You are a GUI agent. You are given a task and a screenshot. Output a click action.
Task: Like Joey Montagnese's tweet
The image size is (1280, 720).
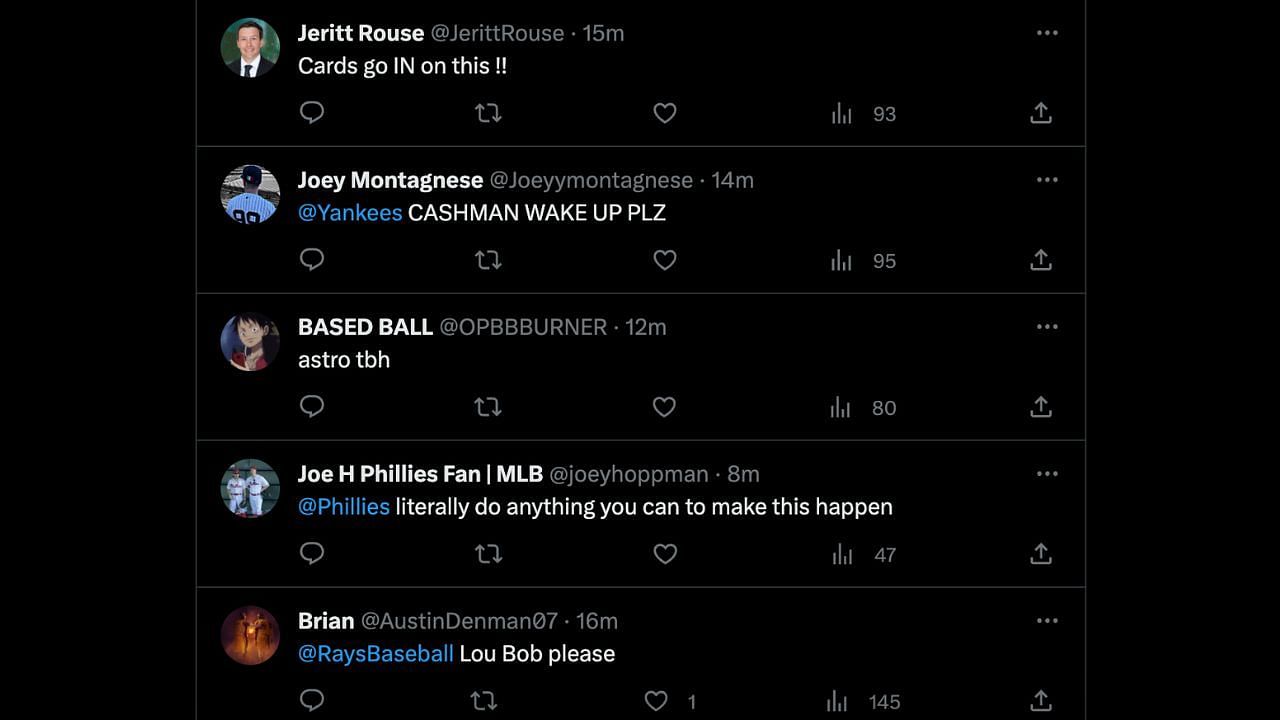click(665, 260)
